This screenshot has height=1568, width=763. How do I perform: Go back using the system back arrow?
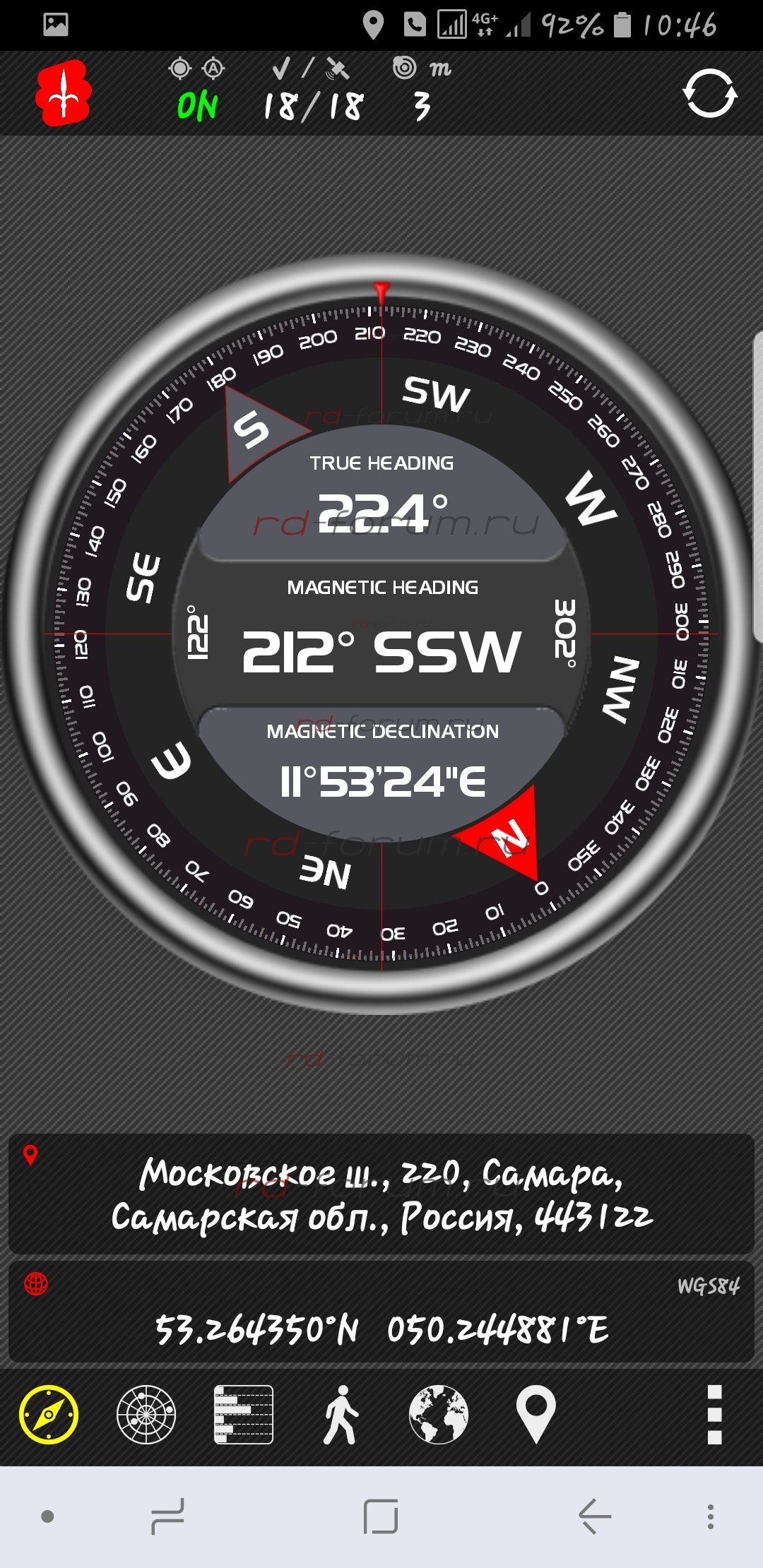(594, 1516)
